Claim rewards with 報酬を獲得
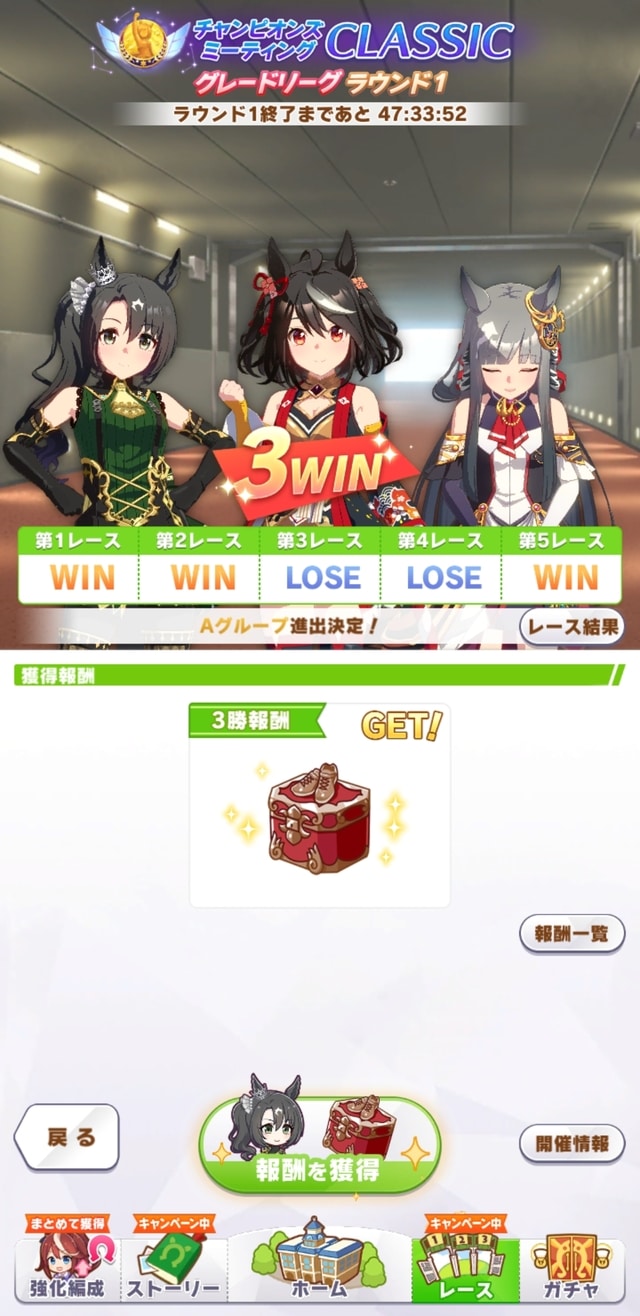The height and width of the screenshot is (1316, 640). coord(319,1145)
